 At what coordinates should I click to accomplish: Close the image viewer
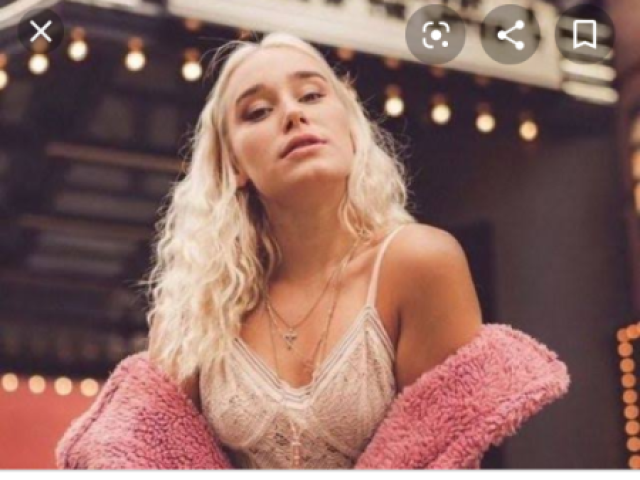point(40,32)
